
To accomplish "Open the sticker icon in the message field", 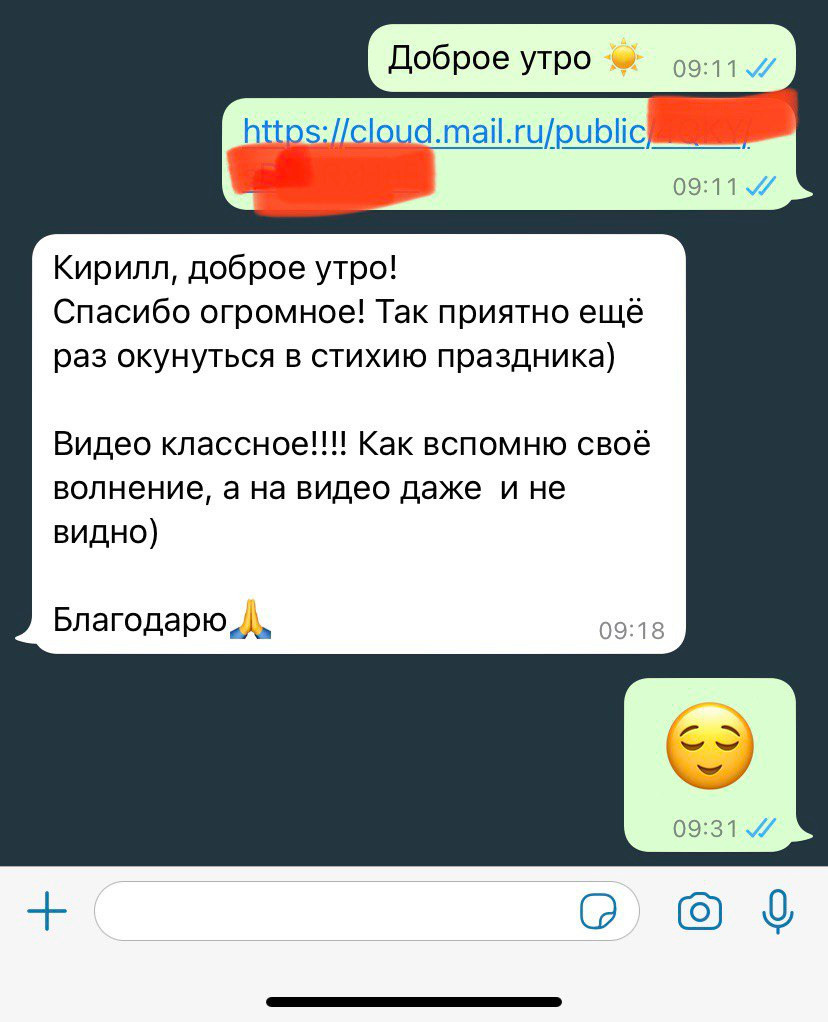I will [600, 910].
